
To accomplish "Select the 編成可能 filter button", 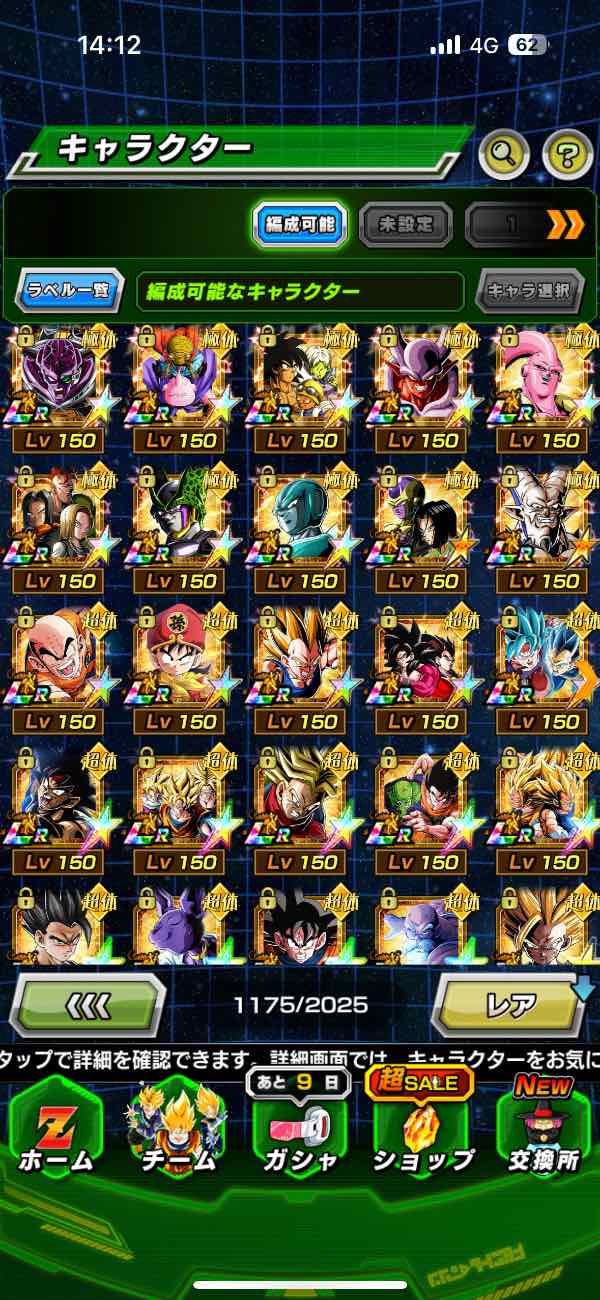I will coord(300,225).
